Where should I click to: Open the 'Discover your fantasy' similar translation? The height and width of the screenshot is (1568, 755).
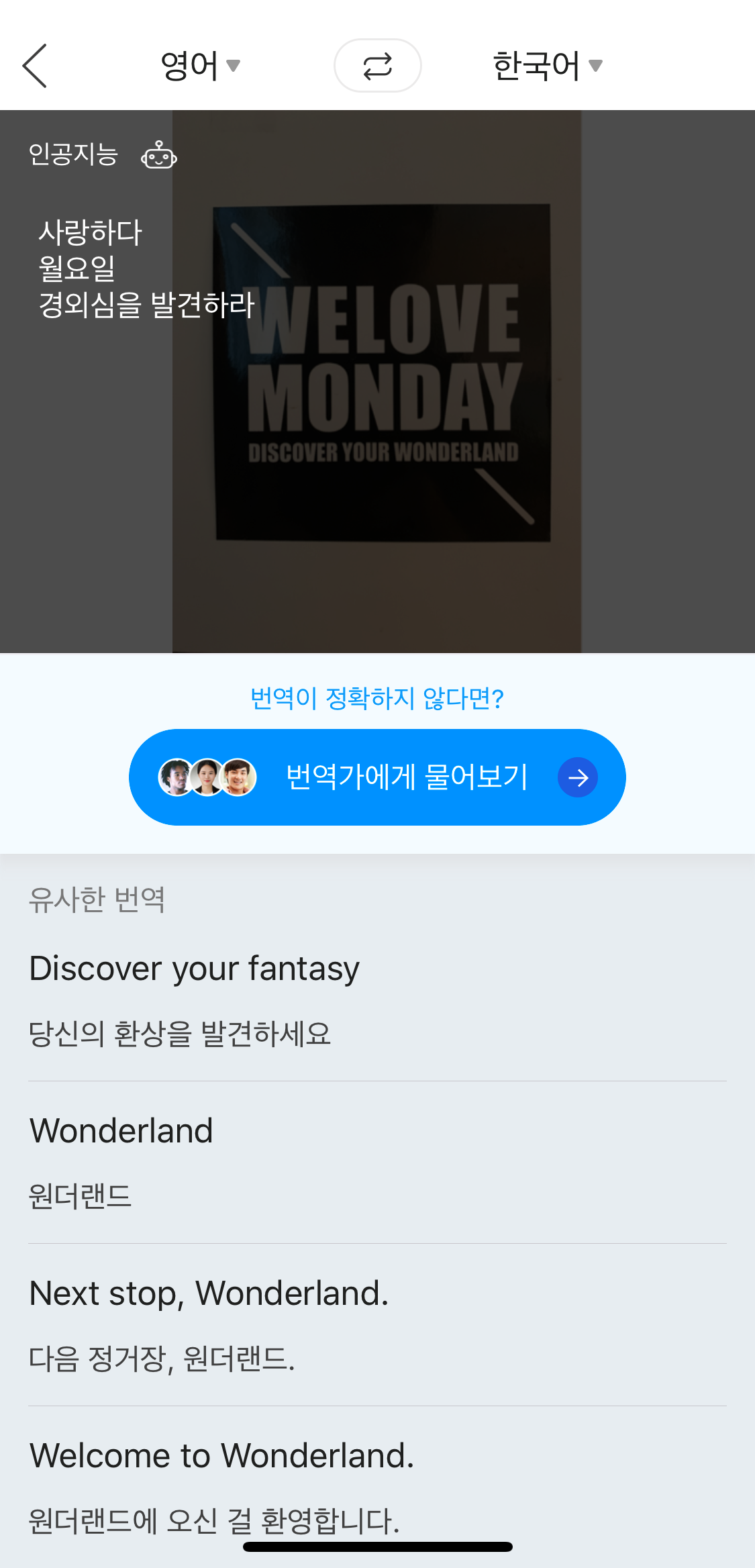377,1000
